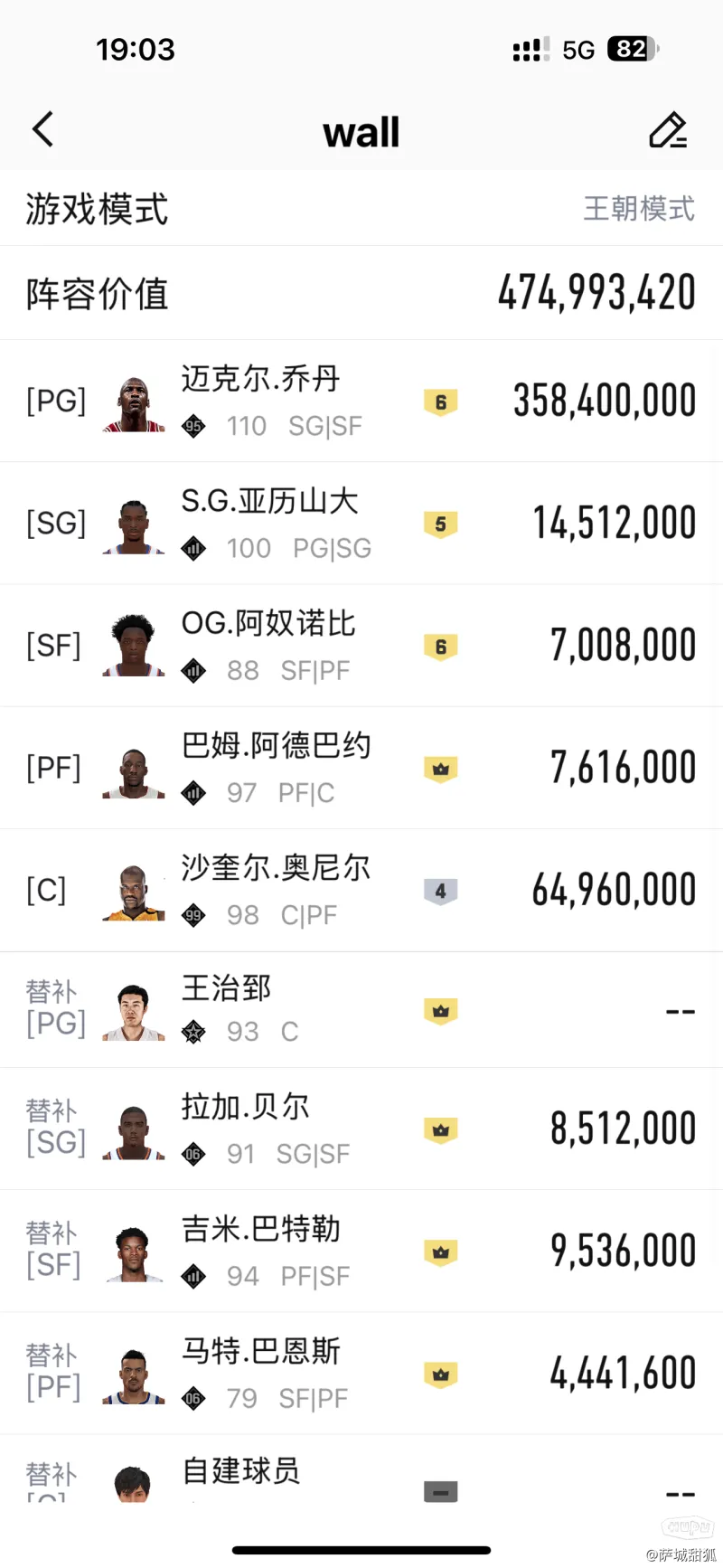Image resolution: width=723 pixels, height=1568 pixels.
Task: Edit the wall lineup with the pencil icon
Action: coord(668,130)
